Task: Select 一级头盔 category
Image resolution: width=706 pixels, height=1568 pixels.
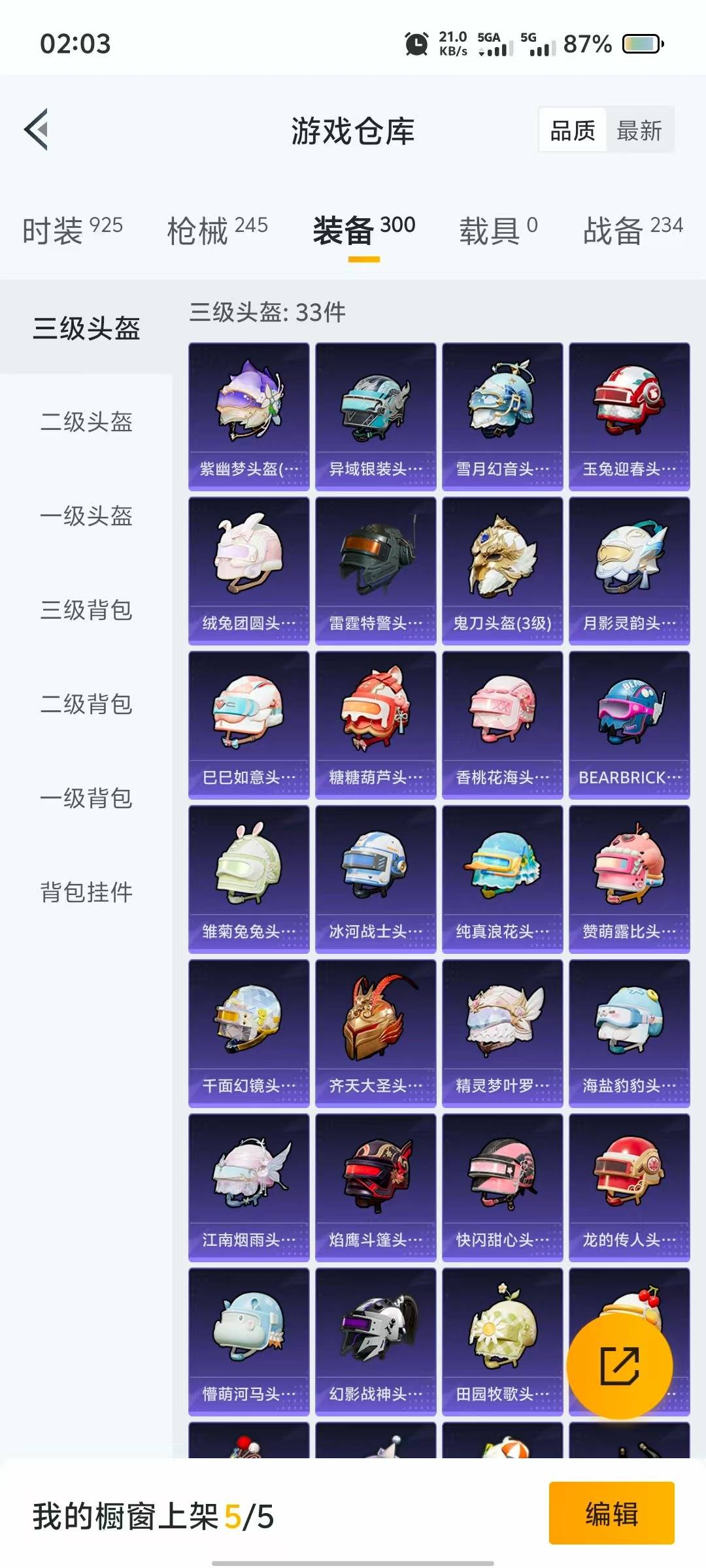Action: (x=86, y=516)
